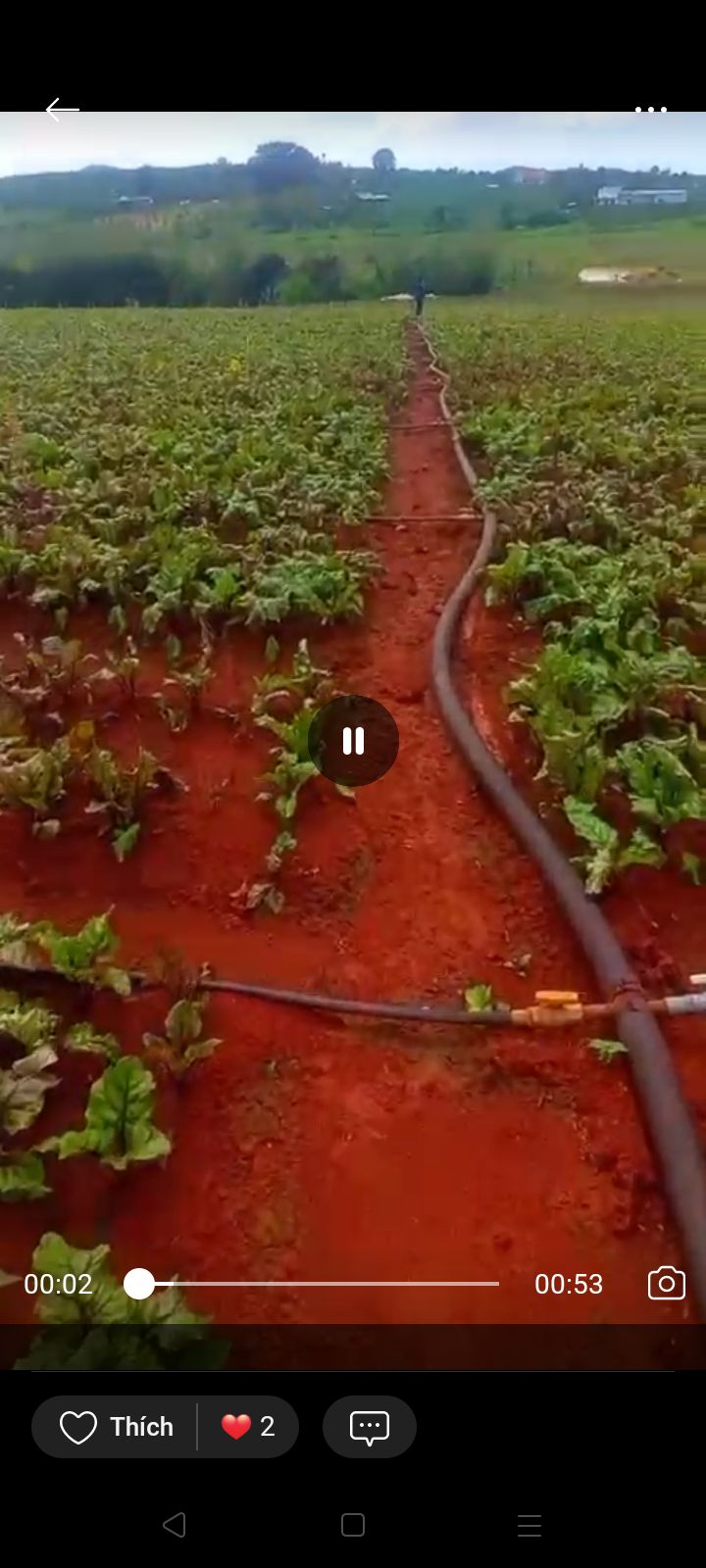The image size is (706, 1568).
Task: Open the three-dot overflow menu
Action: [650, 110]
